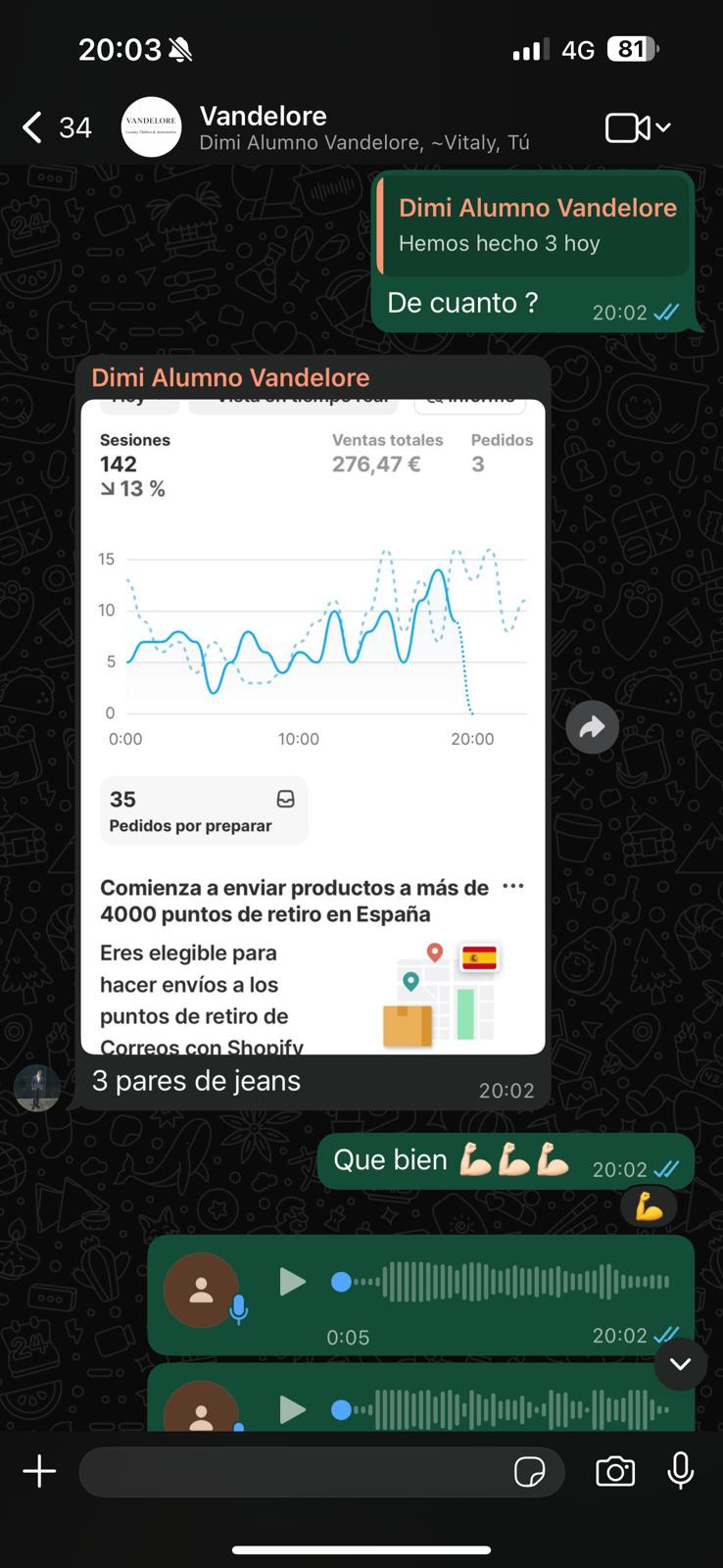Tap the message text field
Image resolution: width=723 pixels, height=1568 pixels.
pyautogui.click(x=294, y=1471)
